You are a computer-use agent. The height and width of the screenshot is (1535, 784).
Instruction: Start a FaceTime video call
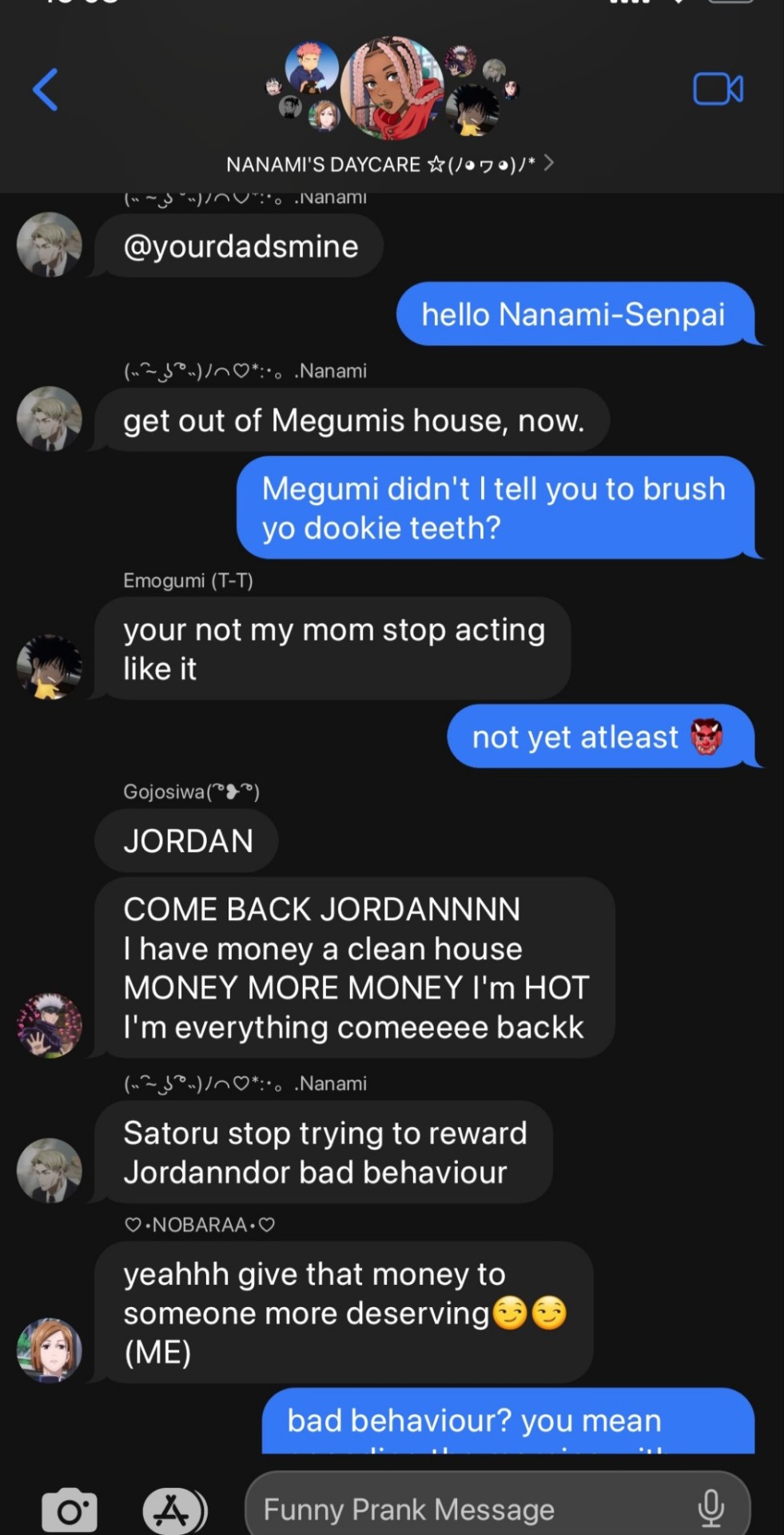(717, 89)
